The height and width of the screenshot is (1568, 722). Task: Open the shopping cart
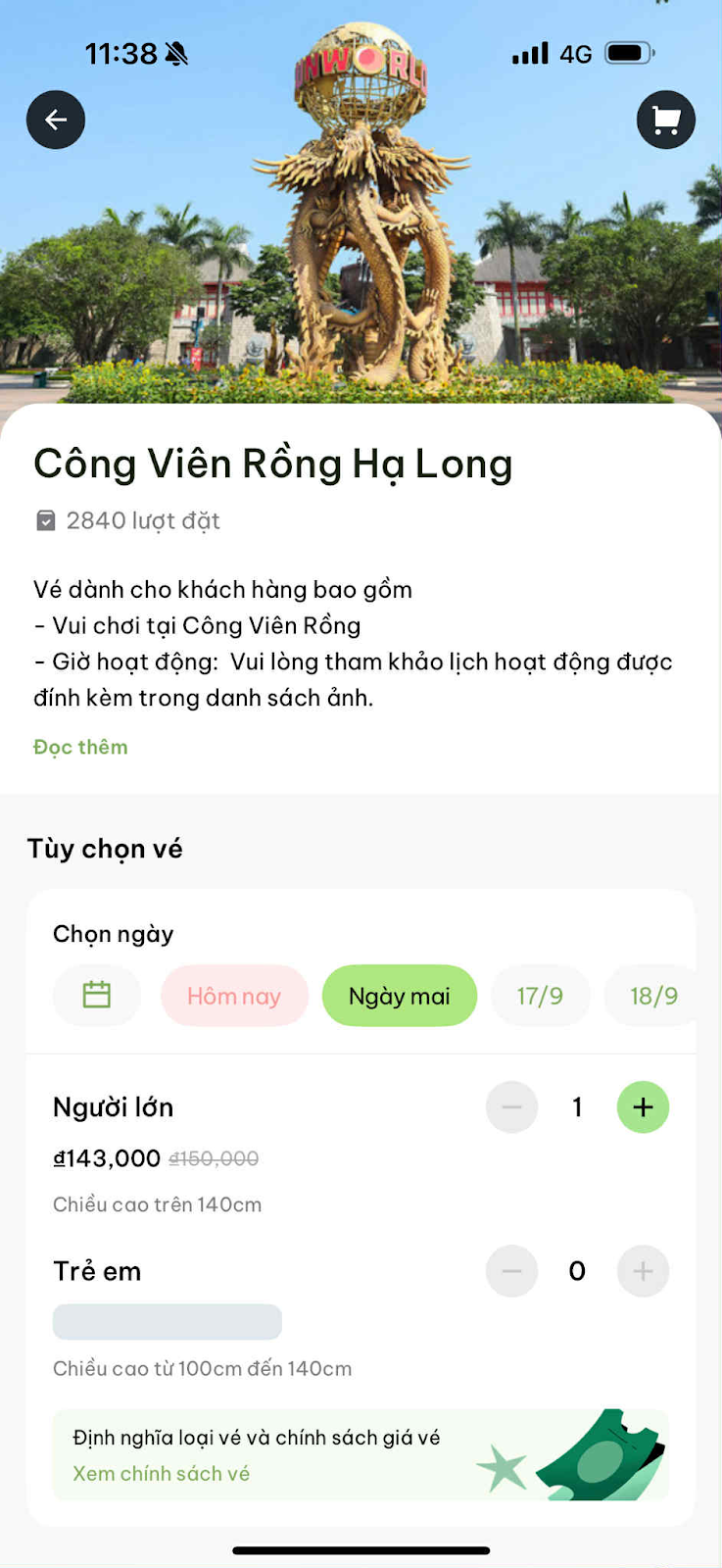666,120
